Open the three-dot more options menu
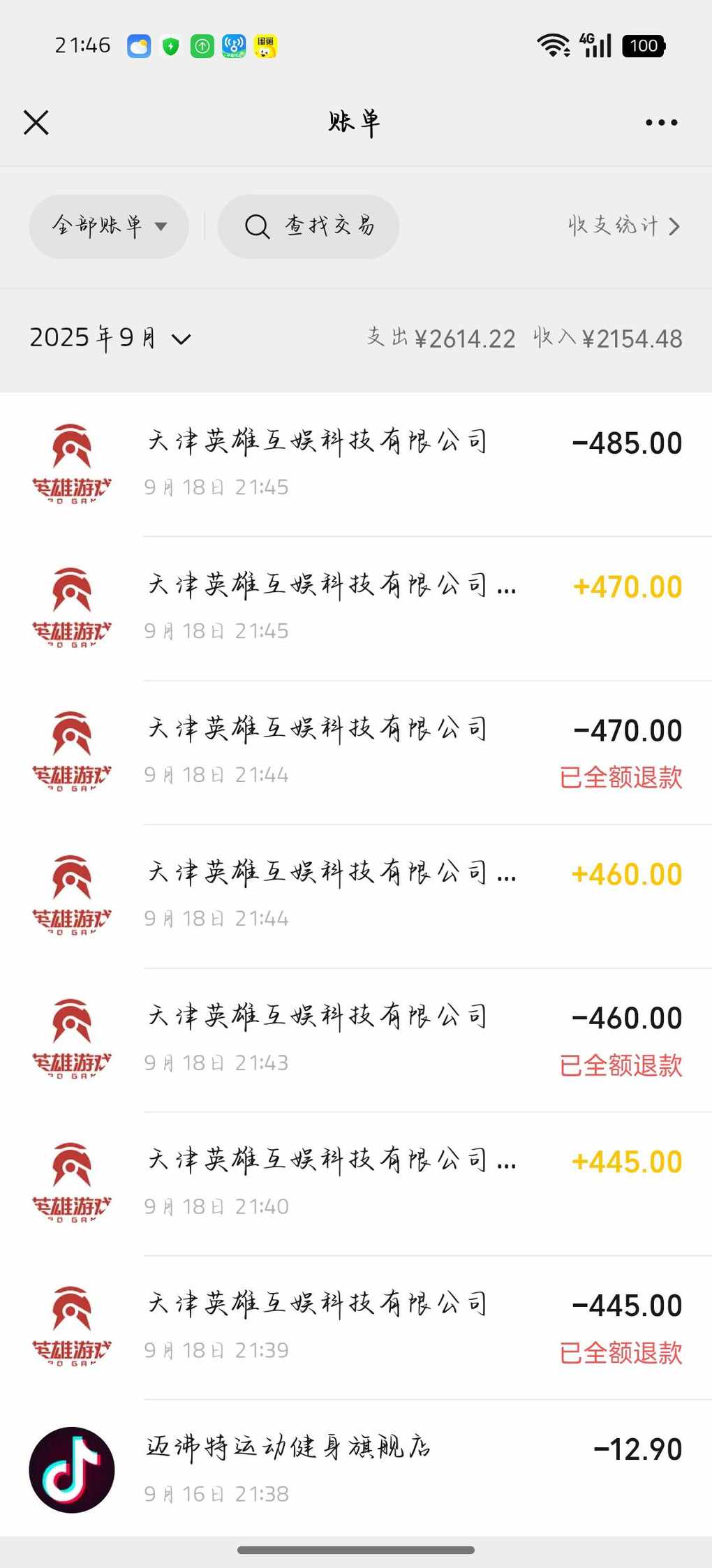The image size is (712, 1568). click(x=660, y=123)
